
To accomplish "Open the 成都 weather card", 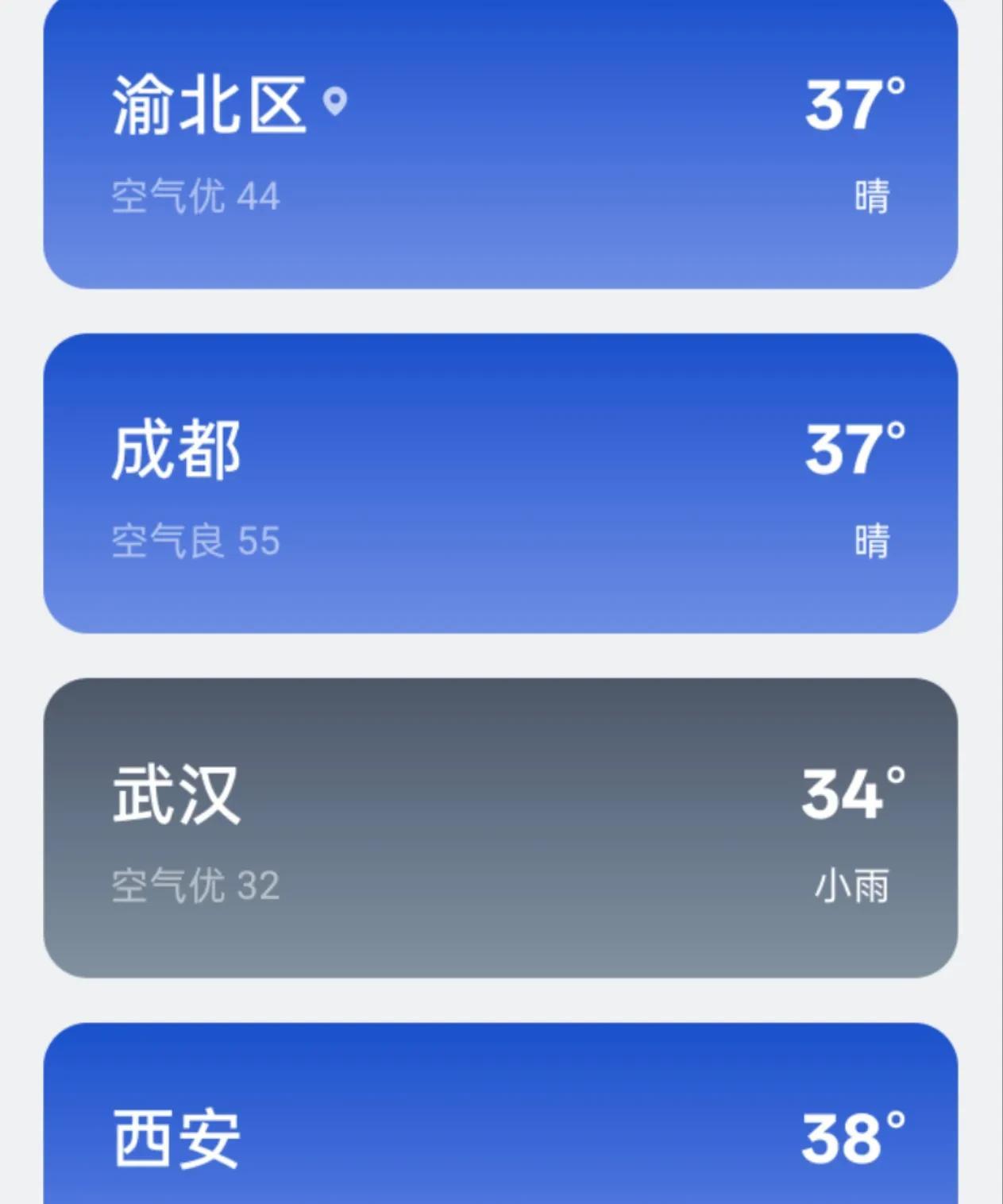I will coord(500,483).
